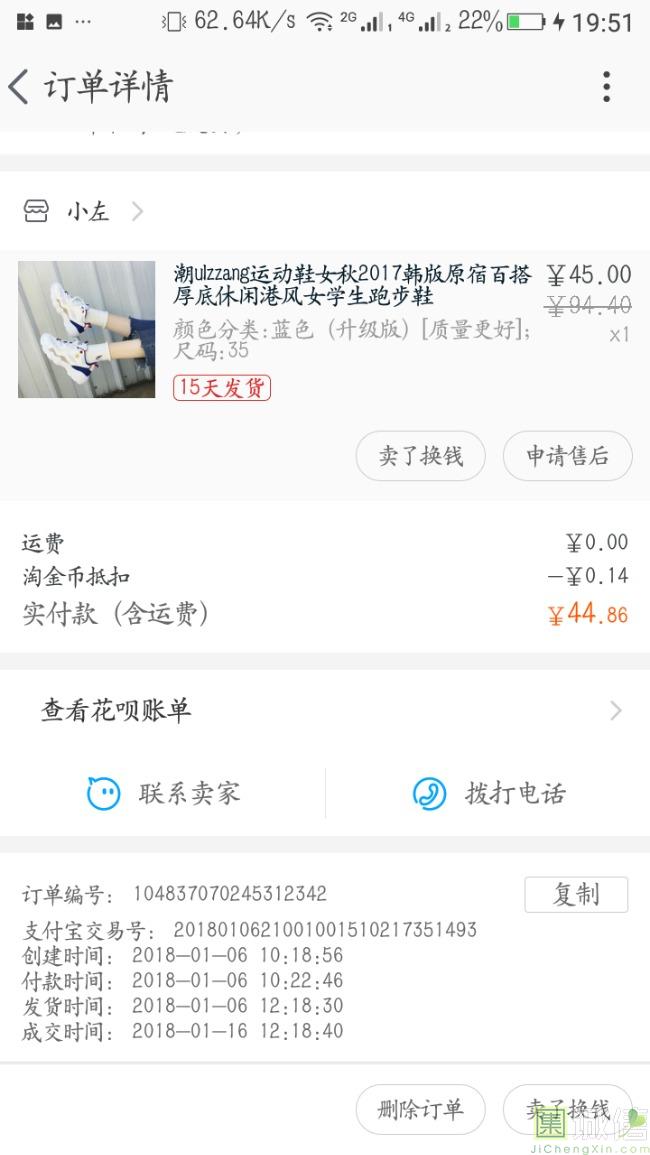Open the three-dot overflow menu
This screenshot has width=650, height=1155.
606,87
